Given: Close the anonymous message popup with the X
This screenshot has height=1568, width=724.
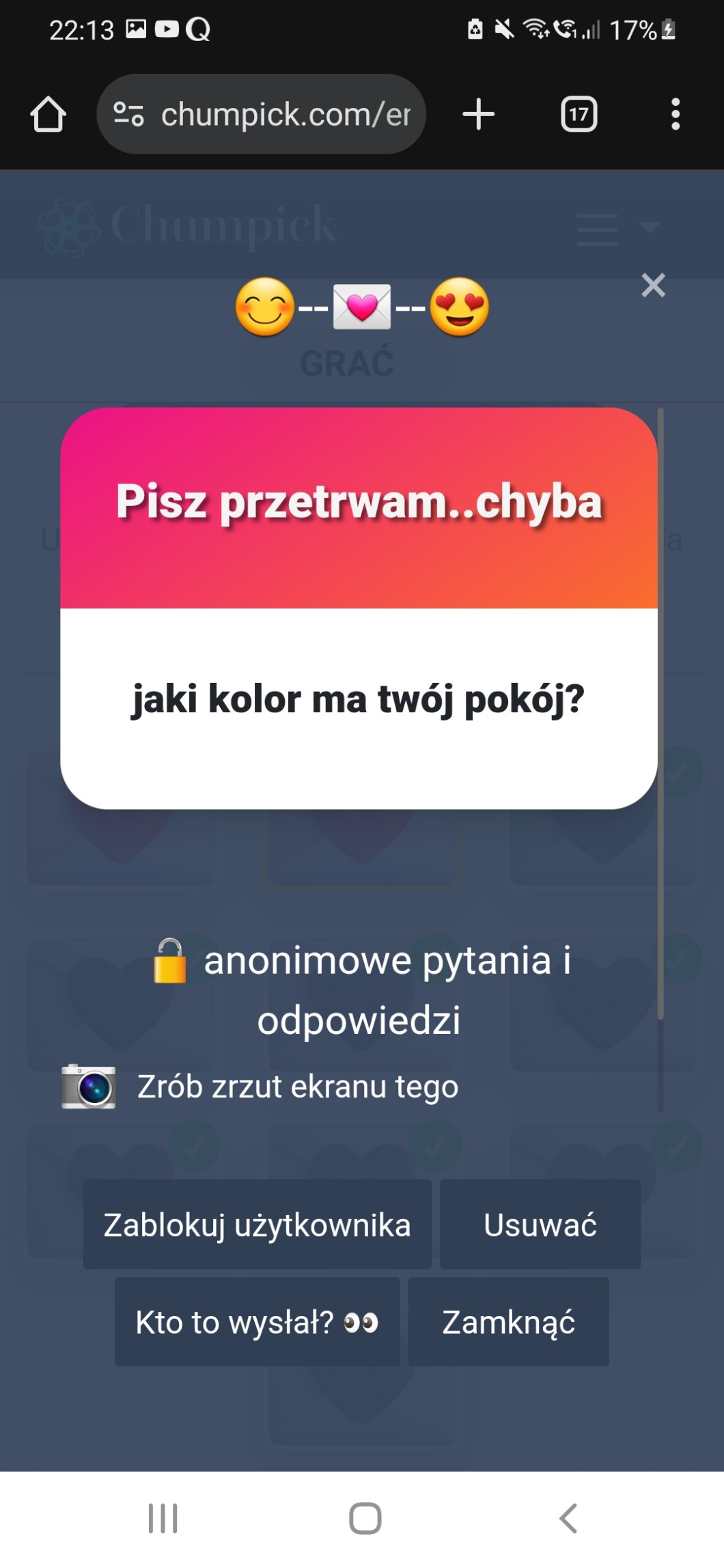Looking at the screenshot, I should [x=653, y=285].
